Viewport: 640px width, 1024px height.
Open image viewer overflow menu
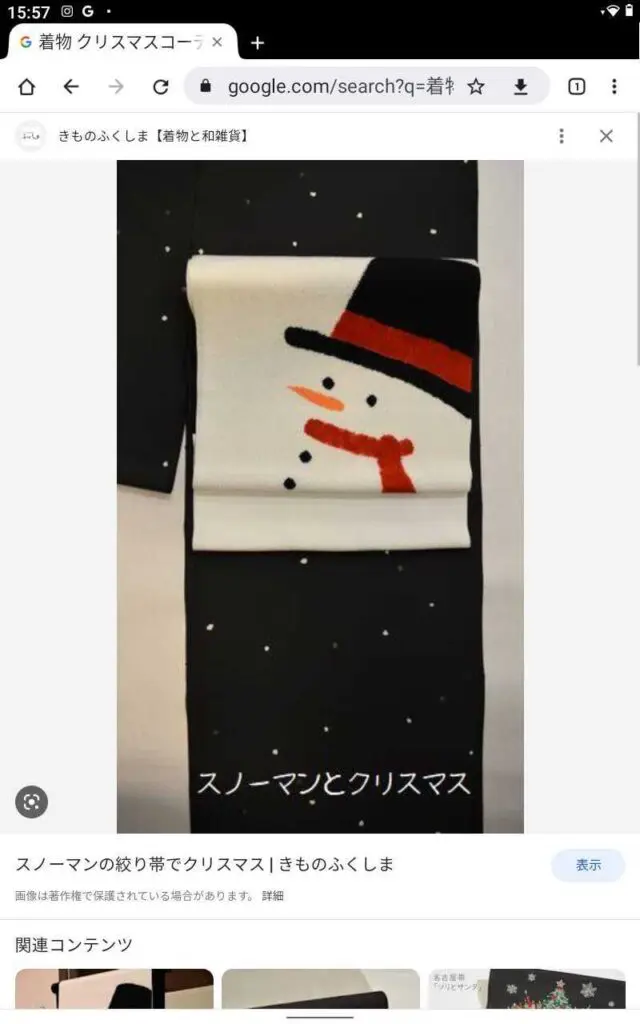tap(561, 136)
